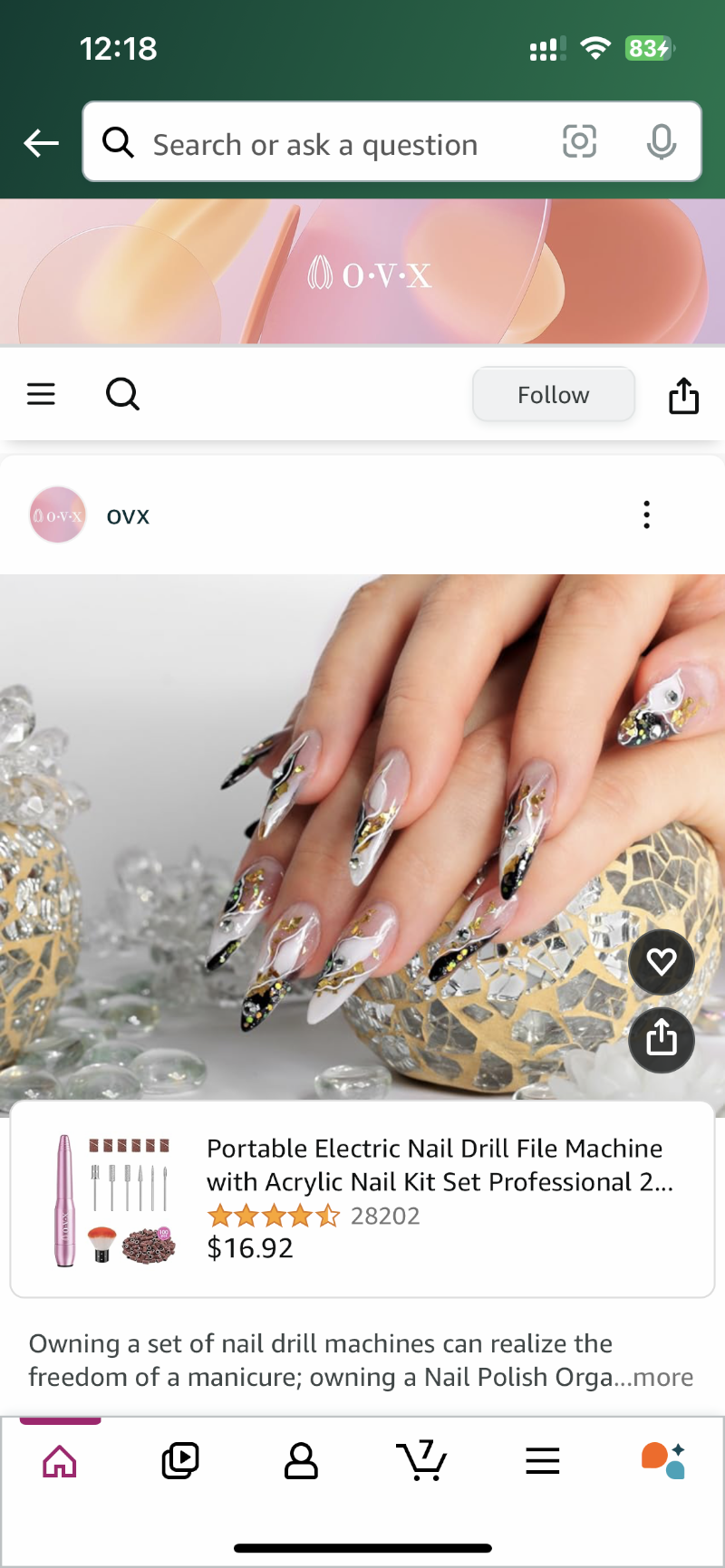Screen dimensions: 725x1568
Task: Open the OVX store menu
Action: point(41,394)
